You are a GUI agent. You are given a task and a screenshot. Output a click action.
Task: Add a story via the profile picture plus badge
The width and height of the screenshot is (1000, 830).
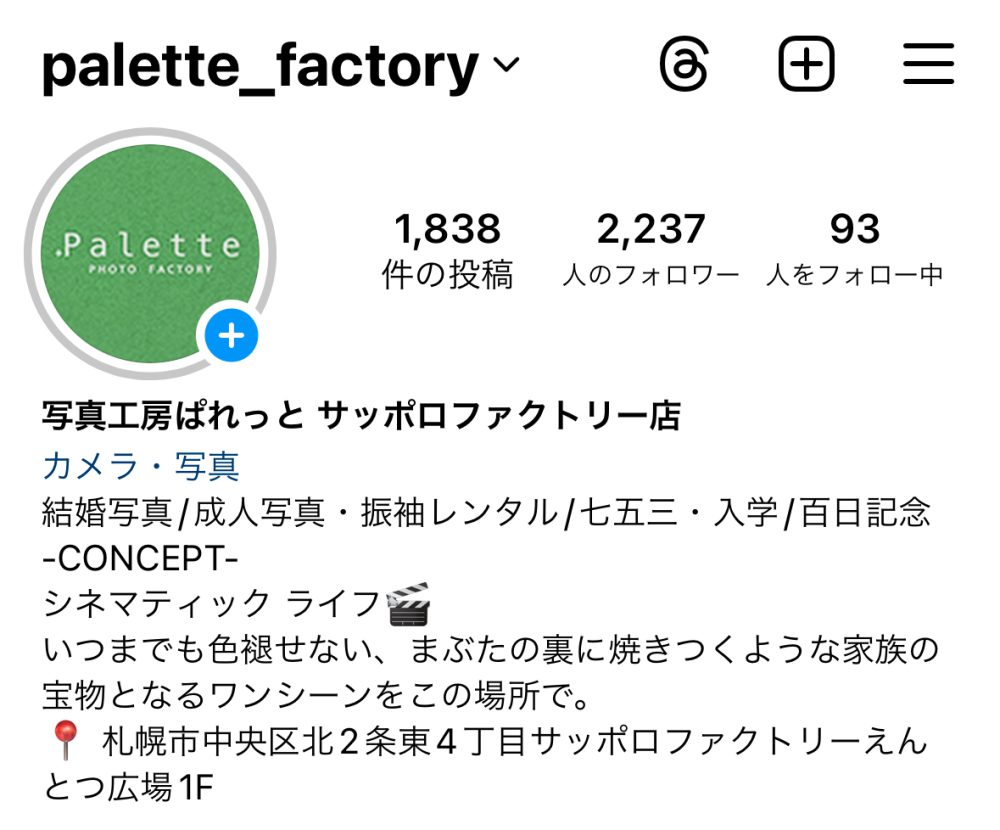(x=232, y=335)
